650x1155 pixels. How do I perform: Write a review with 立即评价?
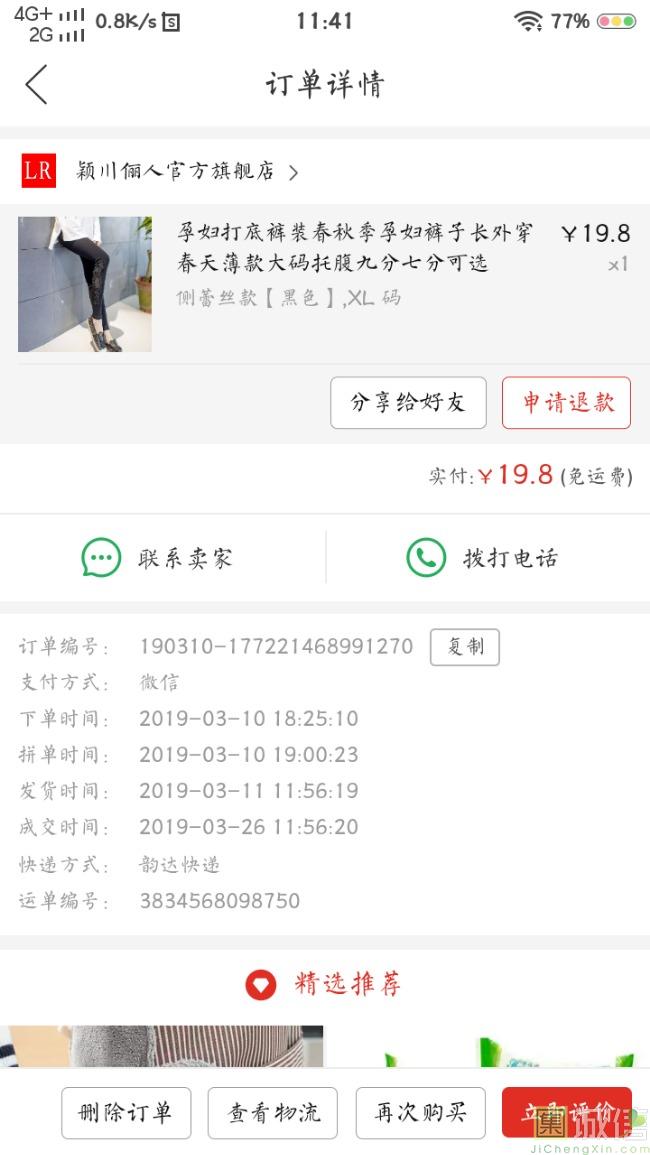pos(566,1112)
